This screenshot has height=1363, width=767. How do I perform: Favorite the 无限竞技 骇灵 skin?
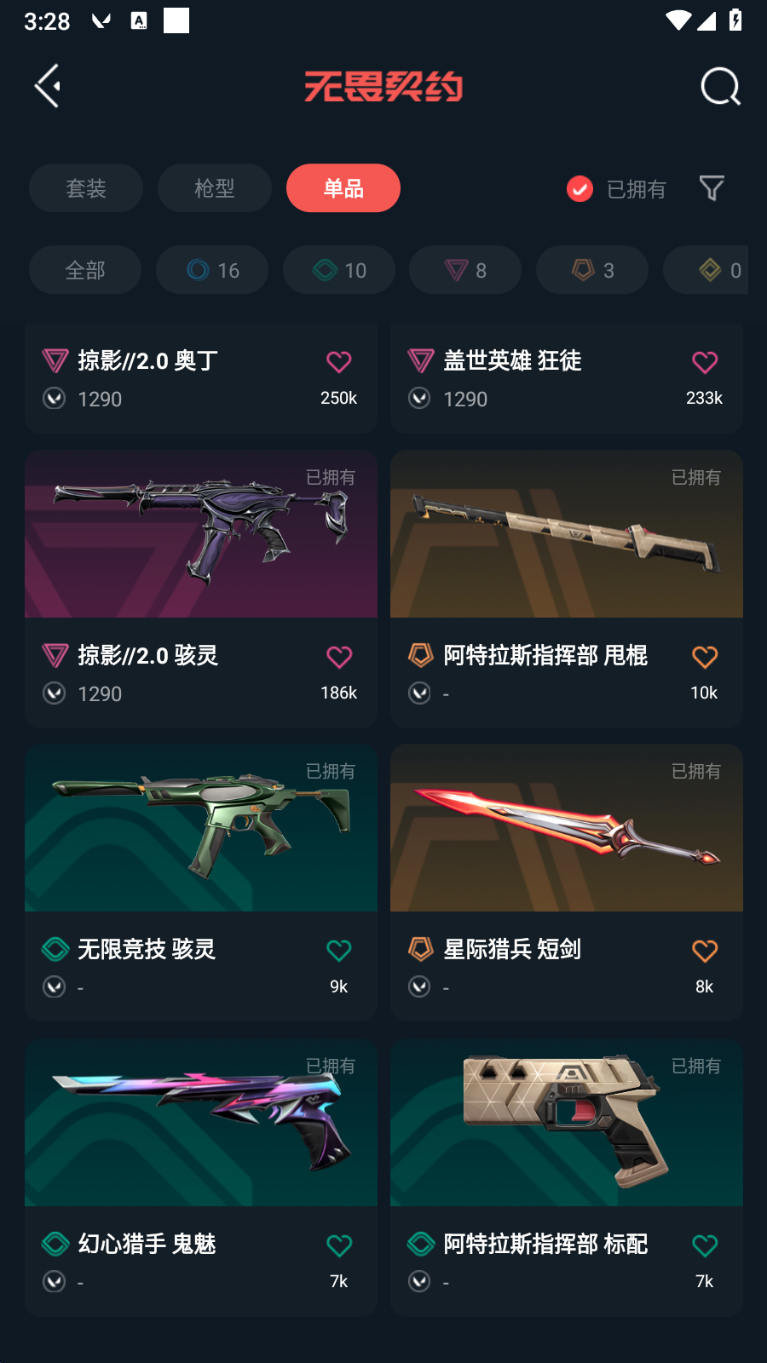tap(339, 951)
